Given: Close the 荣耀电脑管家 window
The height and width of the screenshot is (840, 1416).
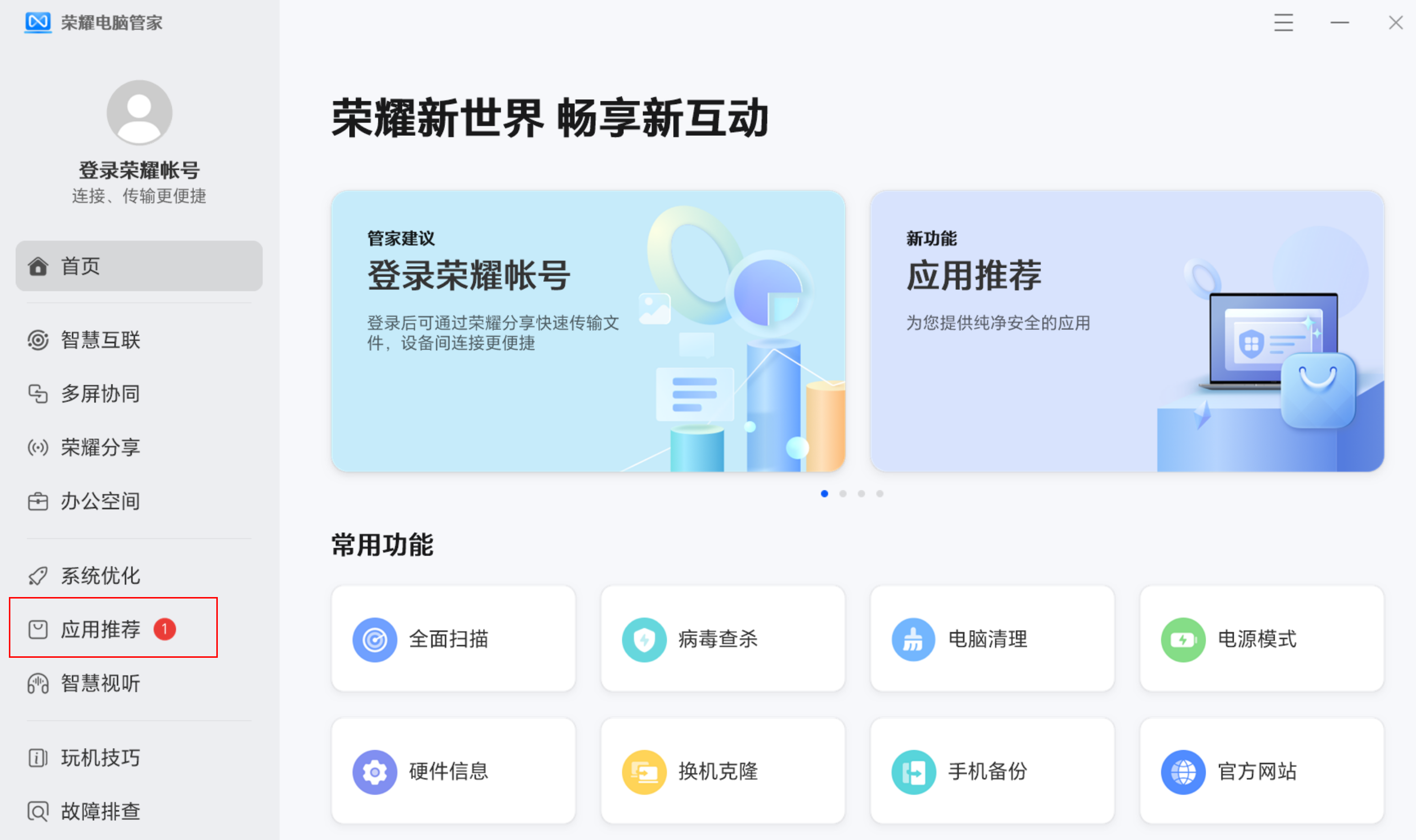Looking at the screenshot, I should (1395, 23).
